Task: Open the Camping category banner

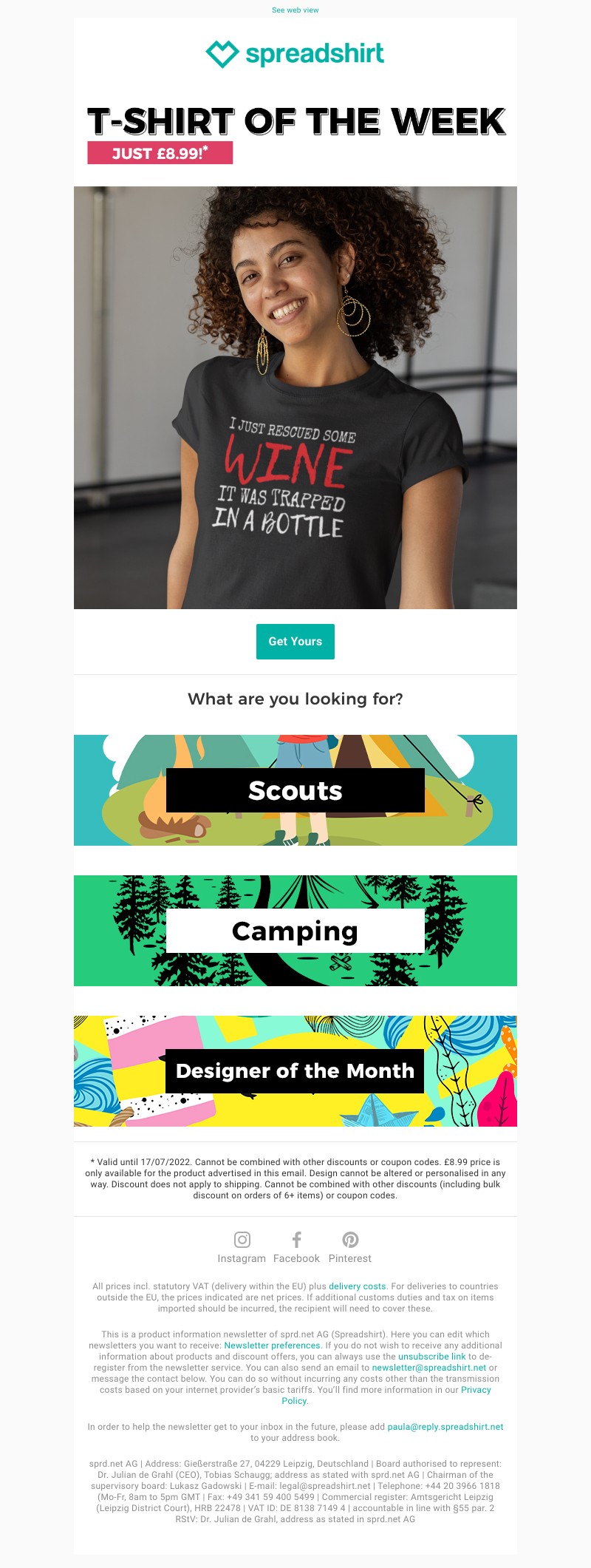Action: point(295,931)
